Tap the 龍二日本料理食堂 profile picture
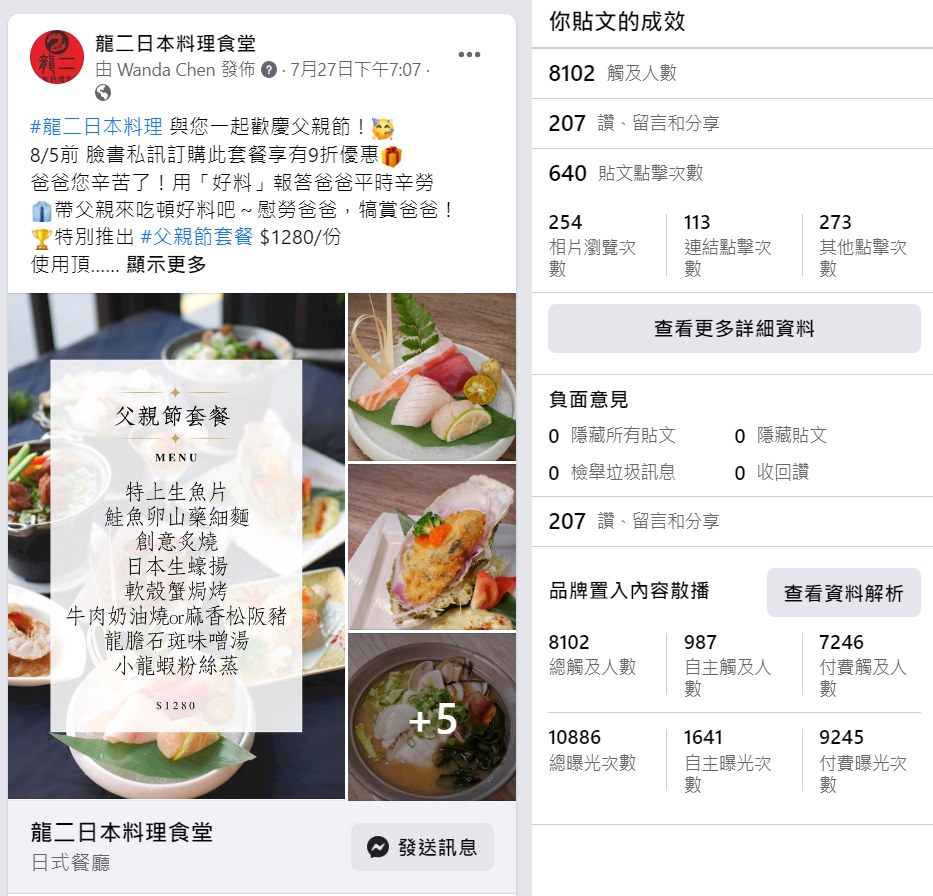This screenshot has width=933, height=896. [57, 56]
